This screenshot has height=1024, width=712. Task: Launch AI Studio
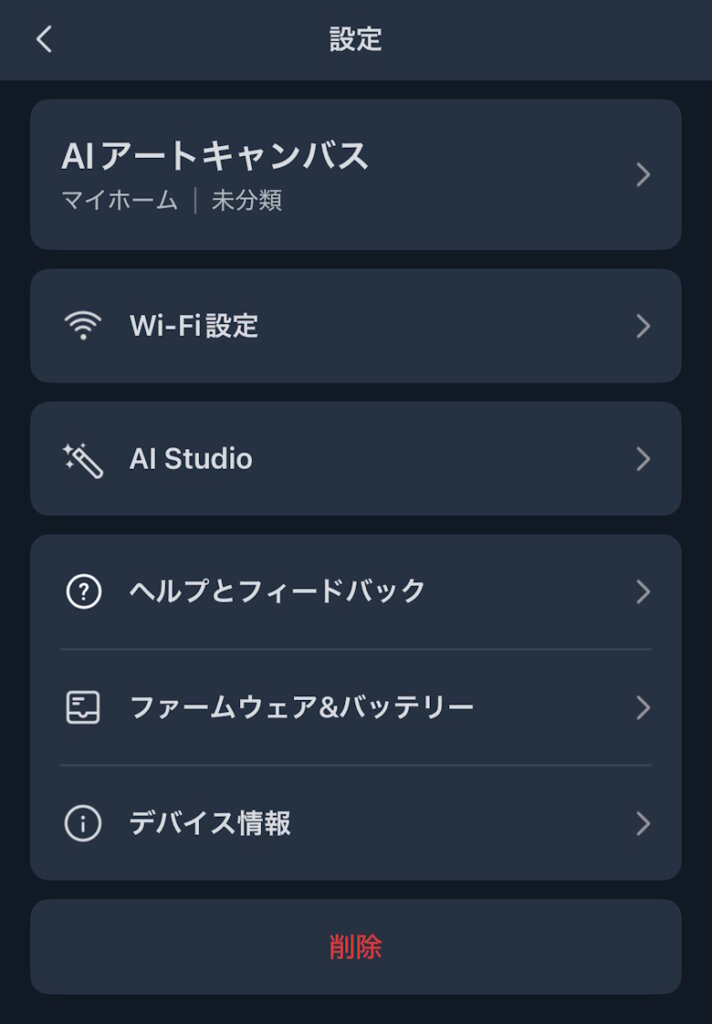click(x=355, y=459)
